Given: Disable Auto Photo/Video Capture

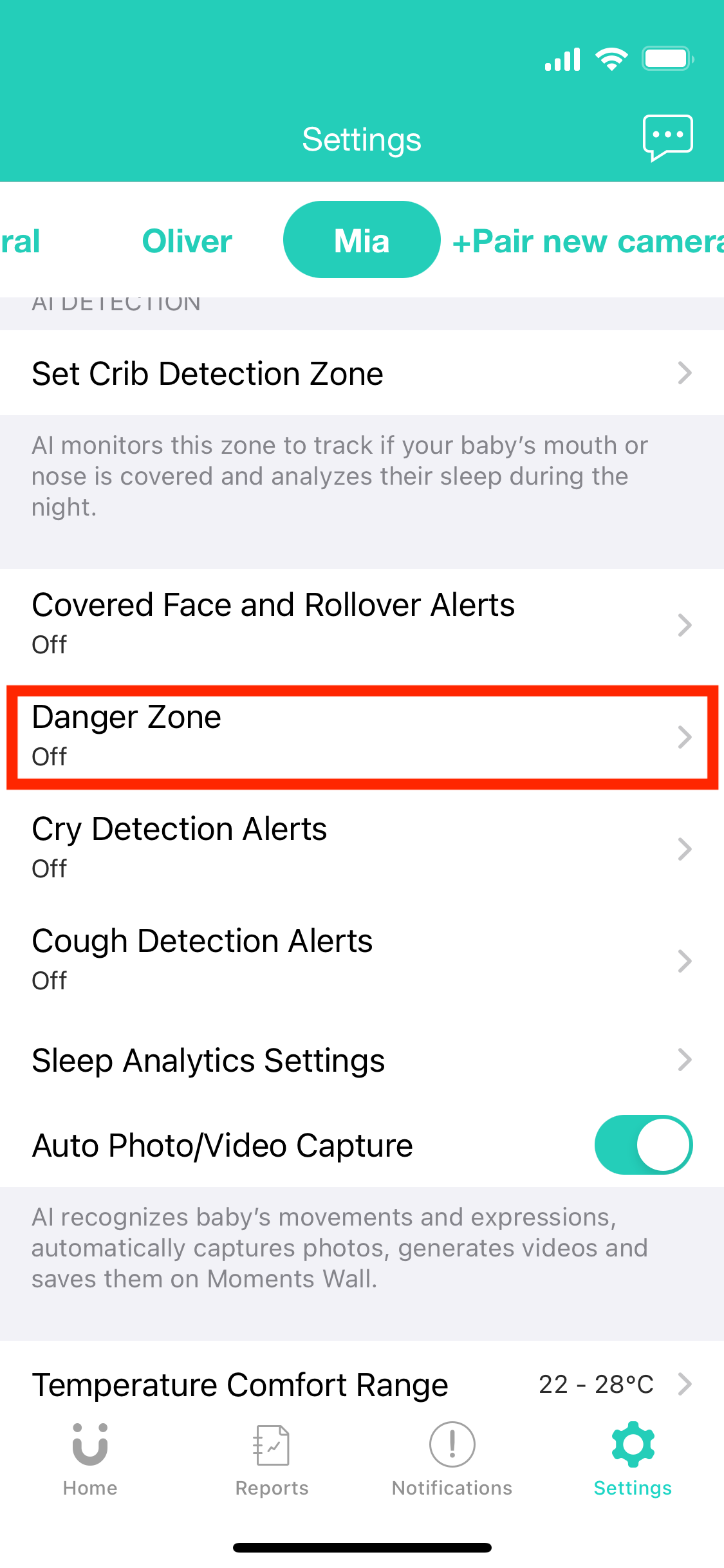Looking at the screenshot, I should pos(643,1145).
